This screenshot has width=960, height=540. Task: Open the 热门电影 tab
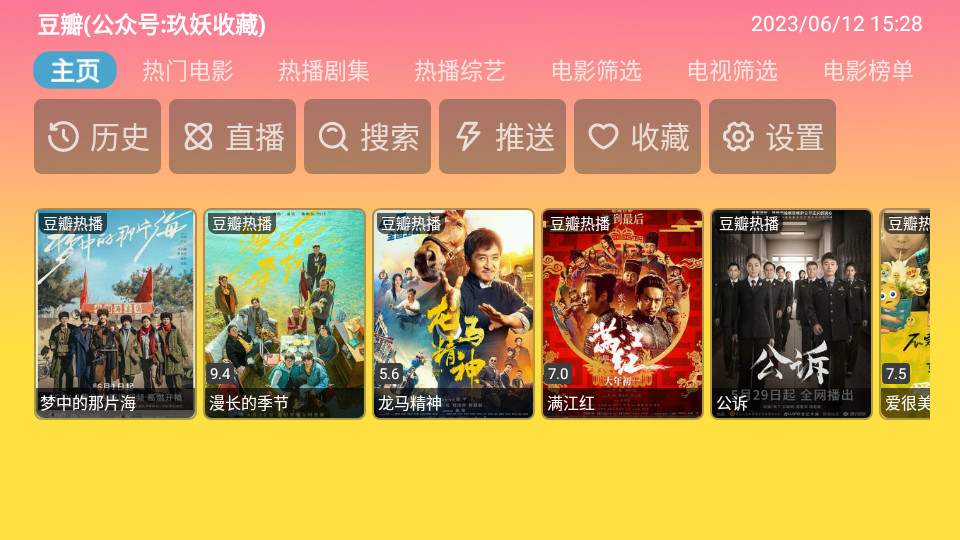coord(187,71)
